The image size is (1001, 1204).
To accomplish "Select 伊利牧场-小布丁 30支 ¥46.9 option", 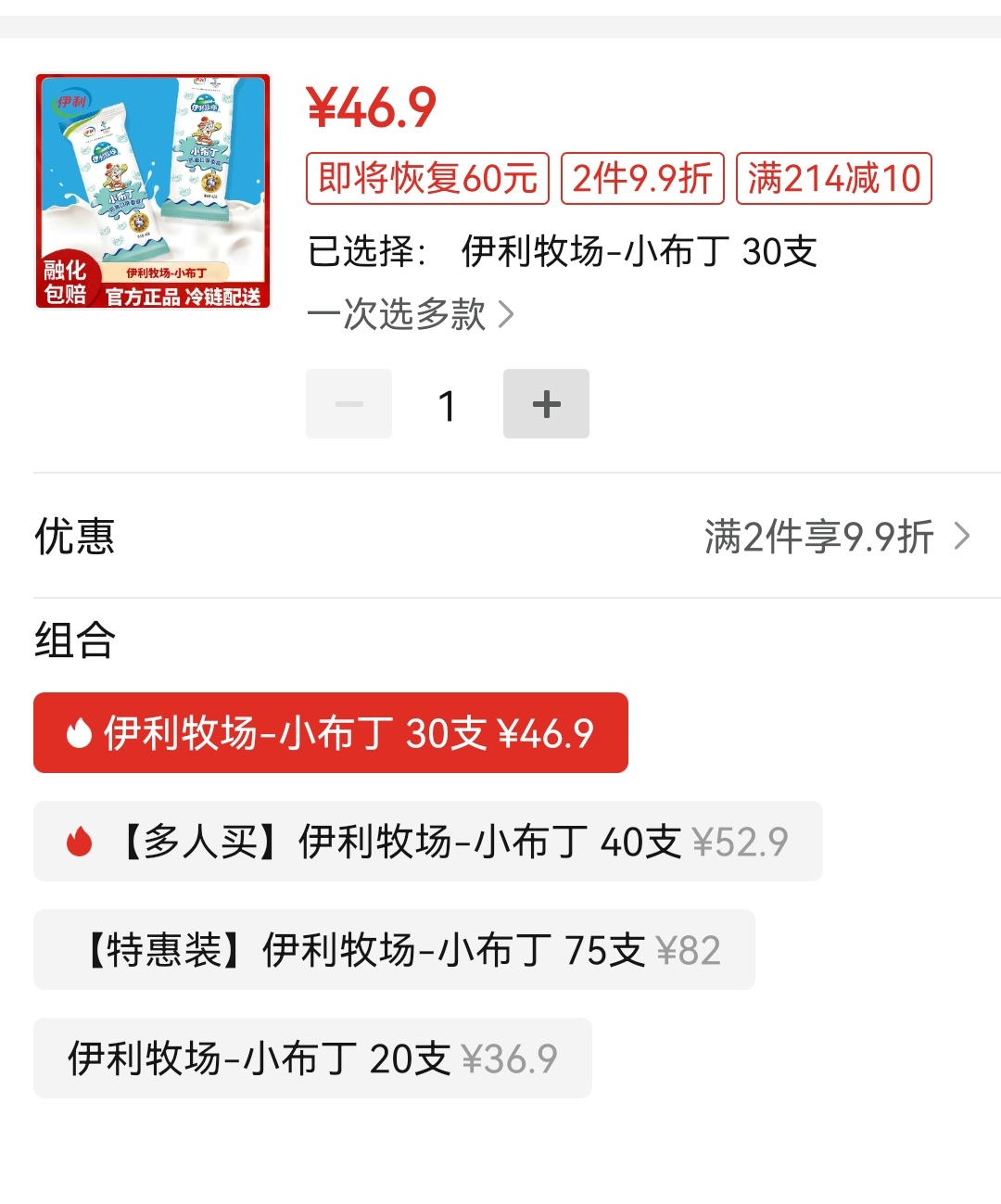I will pos(331,733).
